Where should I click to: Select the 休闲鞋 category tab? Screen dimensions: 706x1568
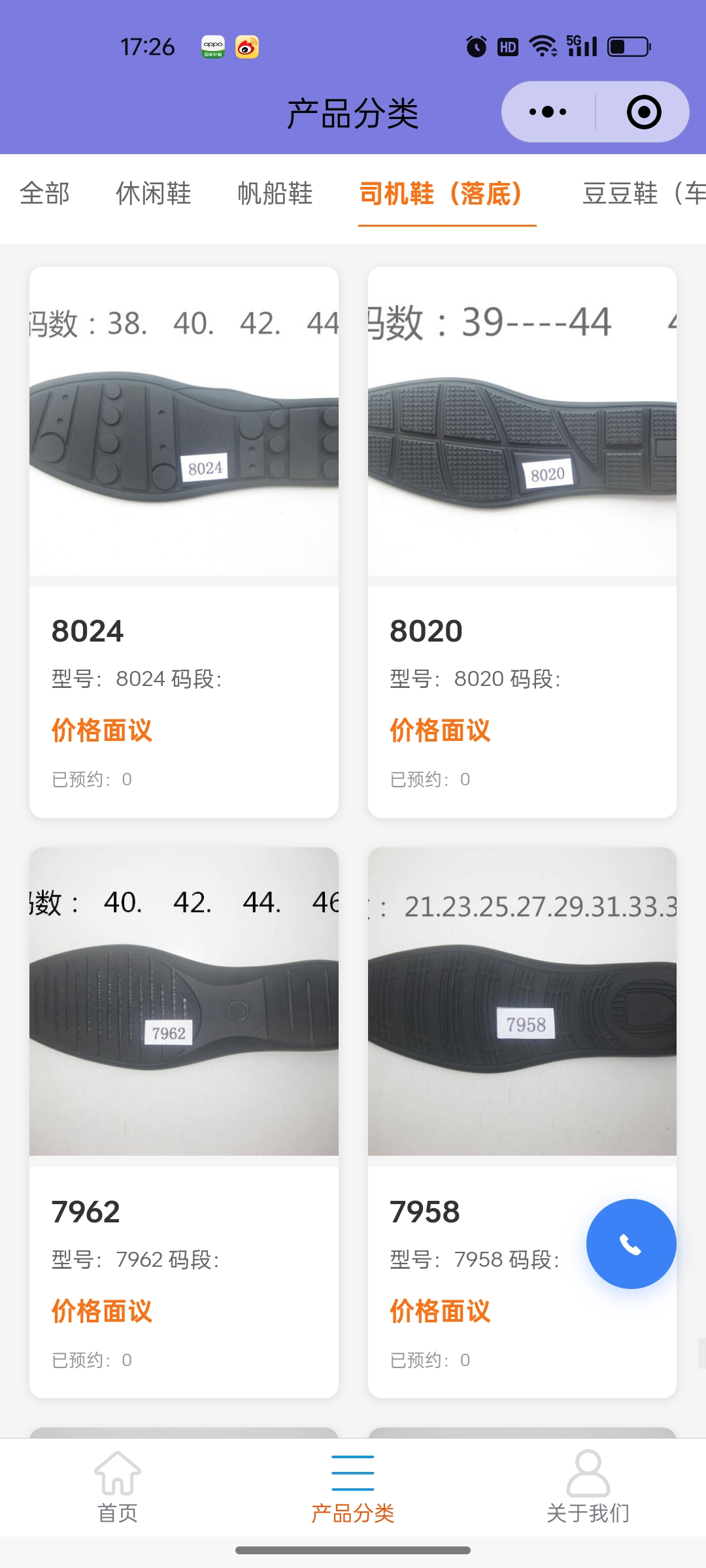pyautogui.click(x=154, y=193)
